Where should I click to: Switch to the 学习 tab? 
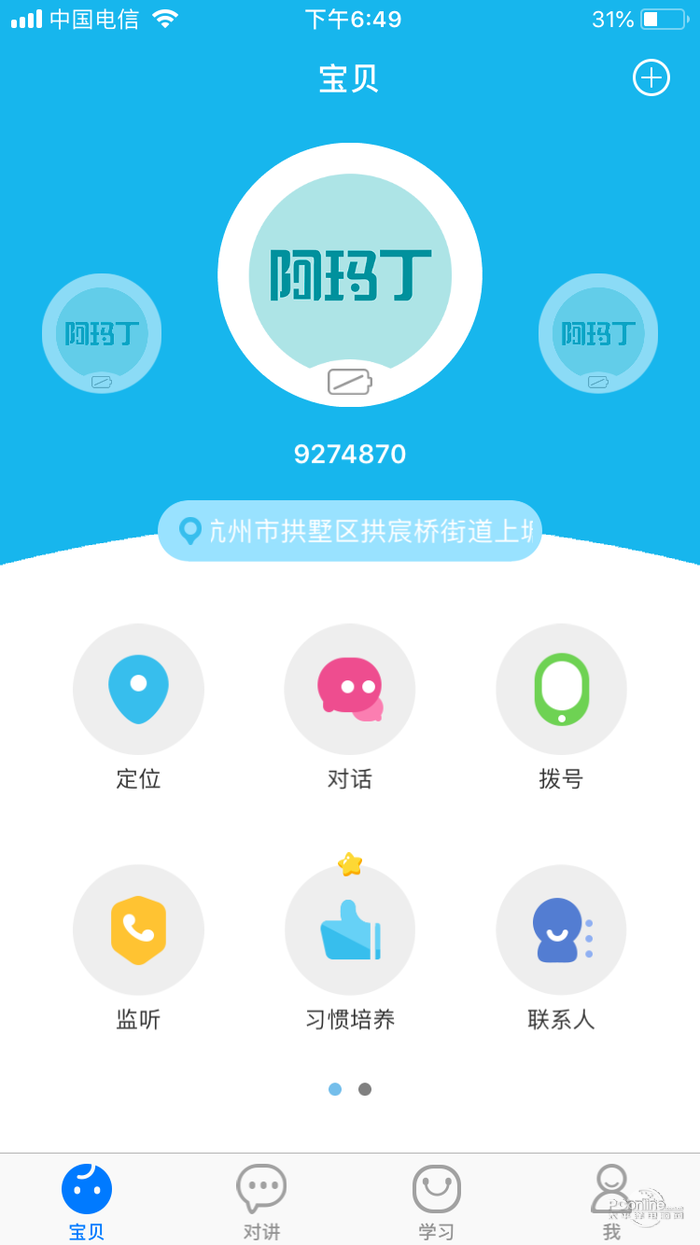point(437,1201)
